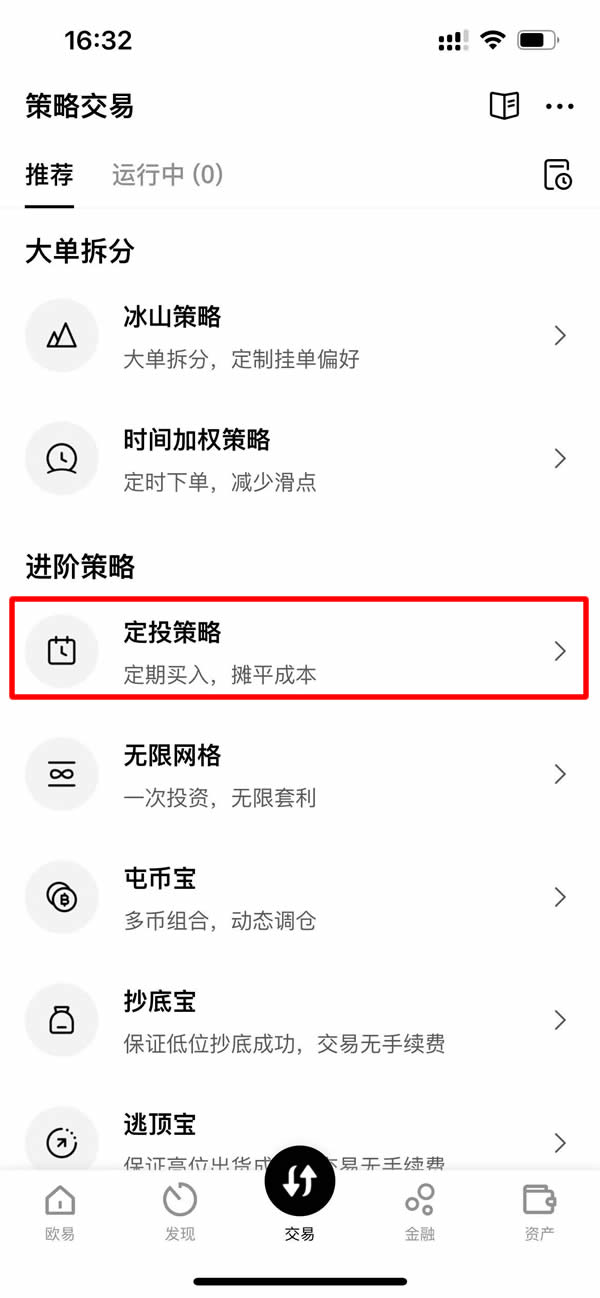The image size is (600, 1298).
Task: Open 时间加权策略 row
Action: 299,459
